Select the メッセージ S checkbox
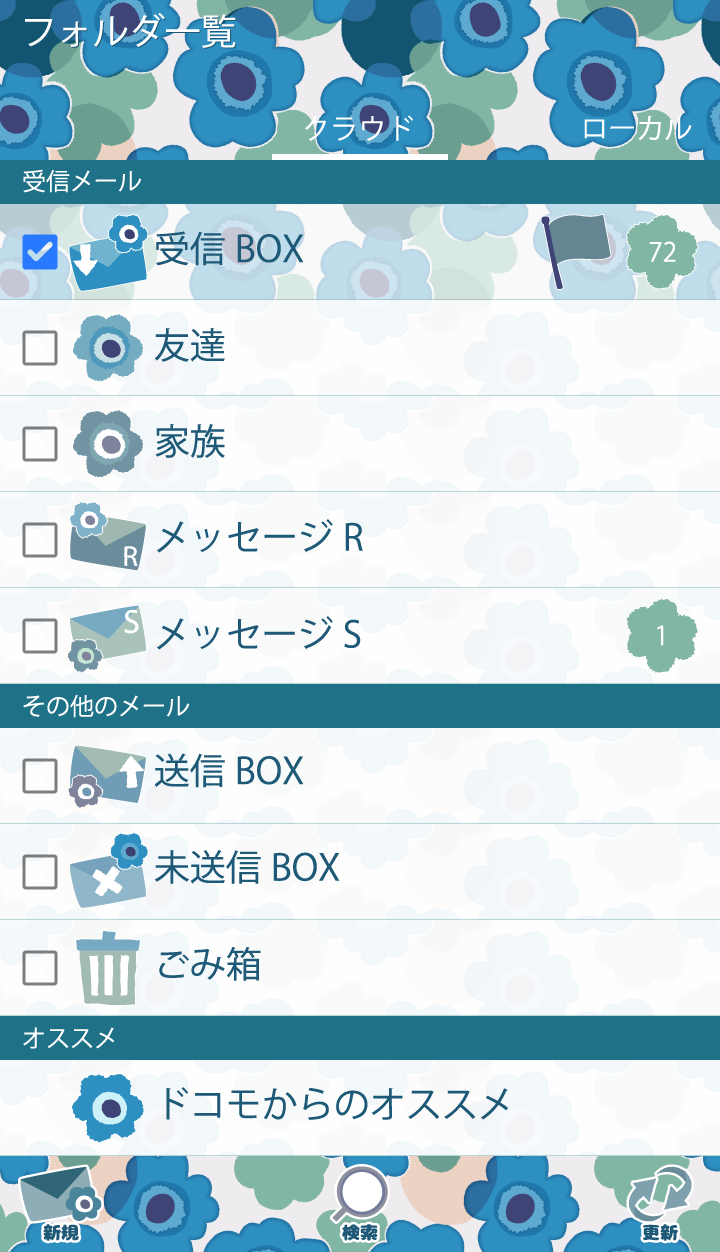The width and height of the screenshot is (720, 1252). pyautogui.click(x=40, y=636)
